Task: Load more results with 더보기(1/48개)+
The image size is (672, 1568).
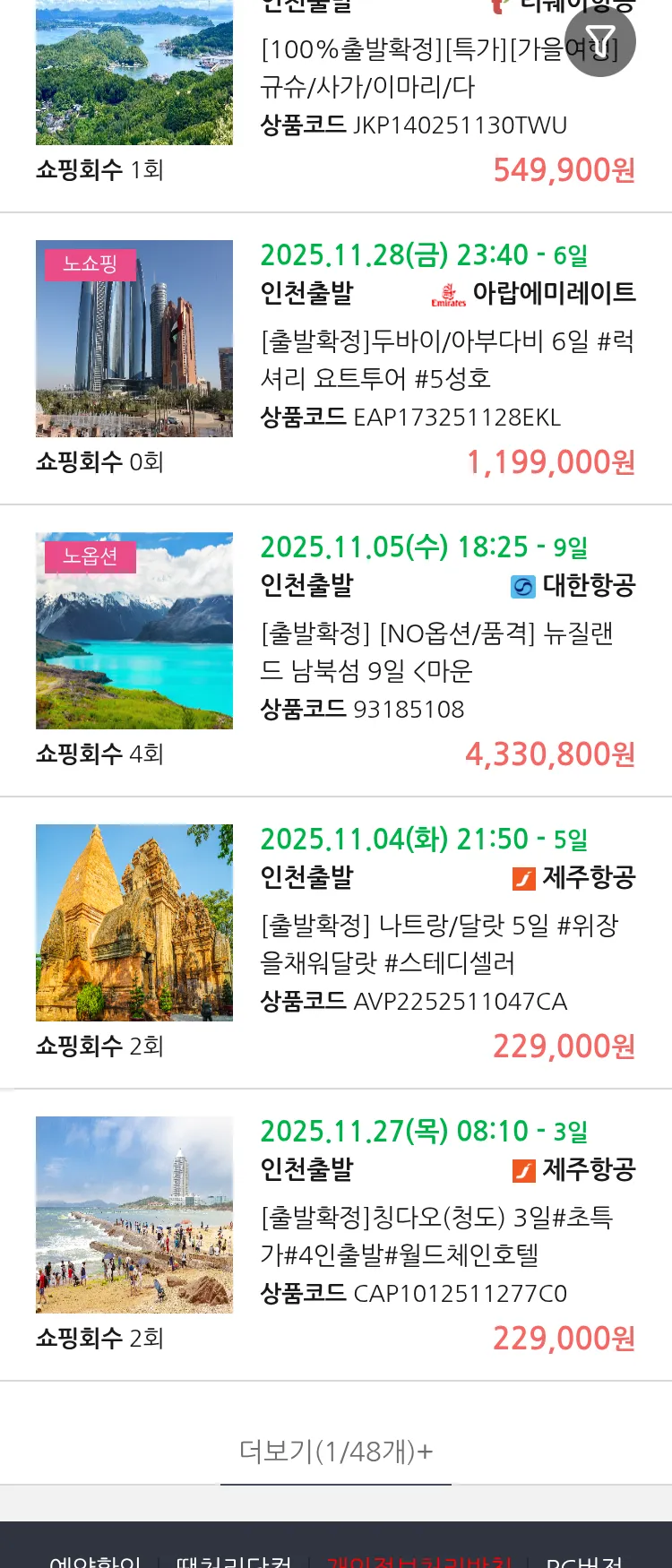Action: point(336,1451)
